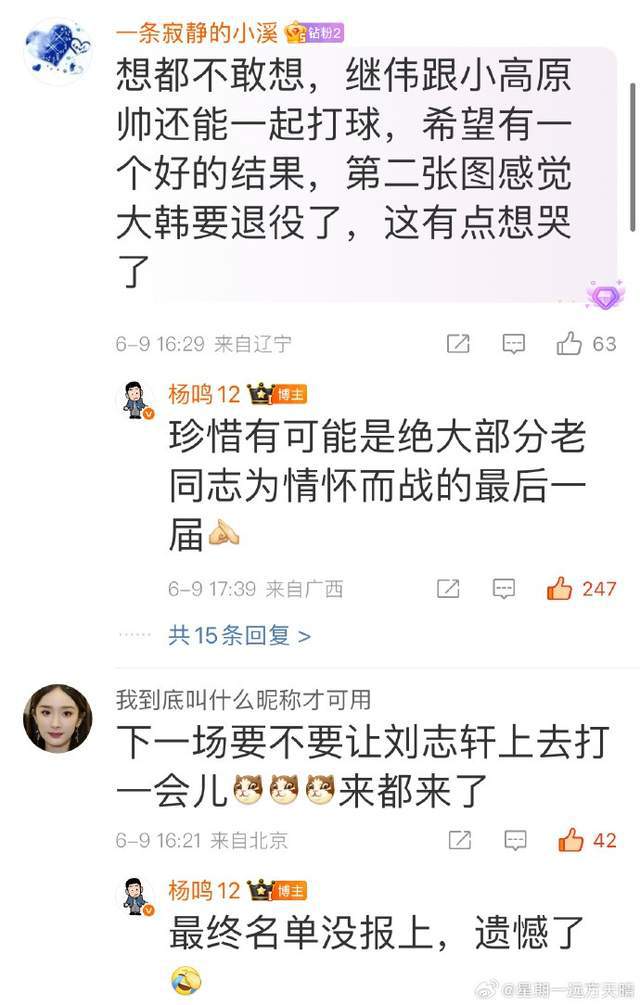Forward 杨鸣12's reply posted 6-9 17:39
Viewport: 640px width, 1005px height.
[449, 589]
